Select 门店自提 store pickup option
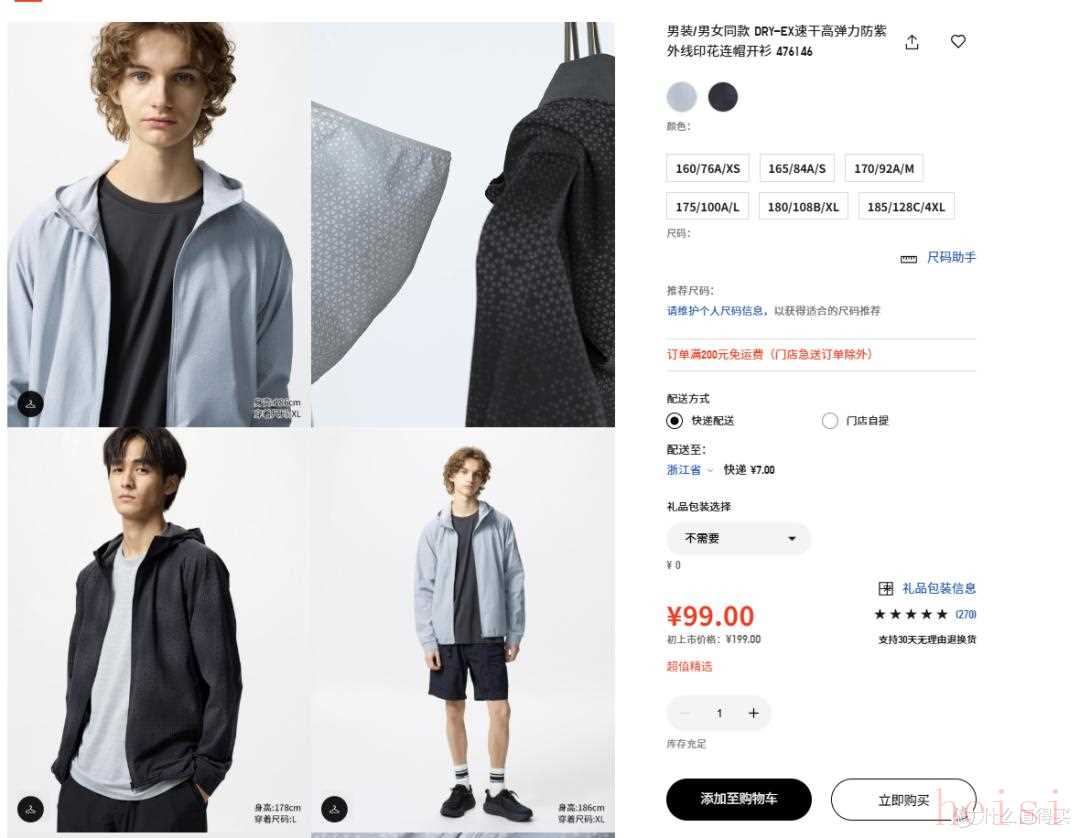The height and width of the screenshot is (838, 1080). click(829, 421)
